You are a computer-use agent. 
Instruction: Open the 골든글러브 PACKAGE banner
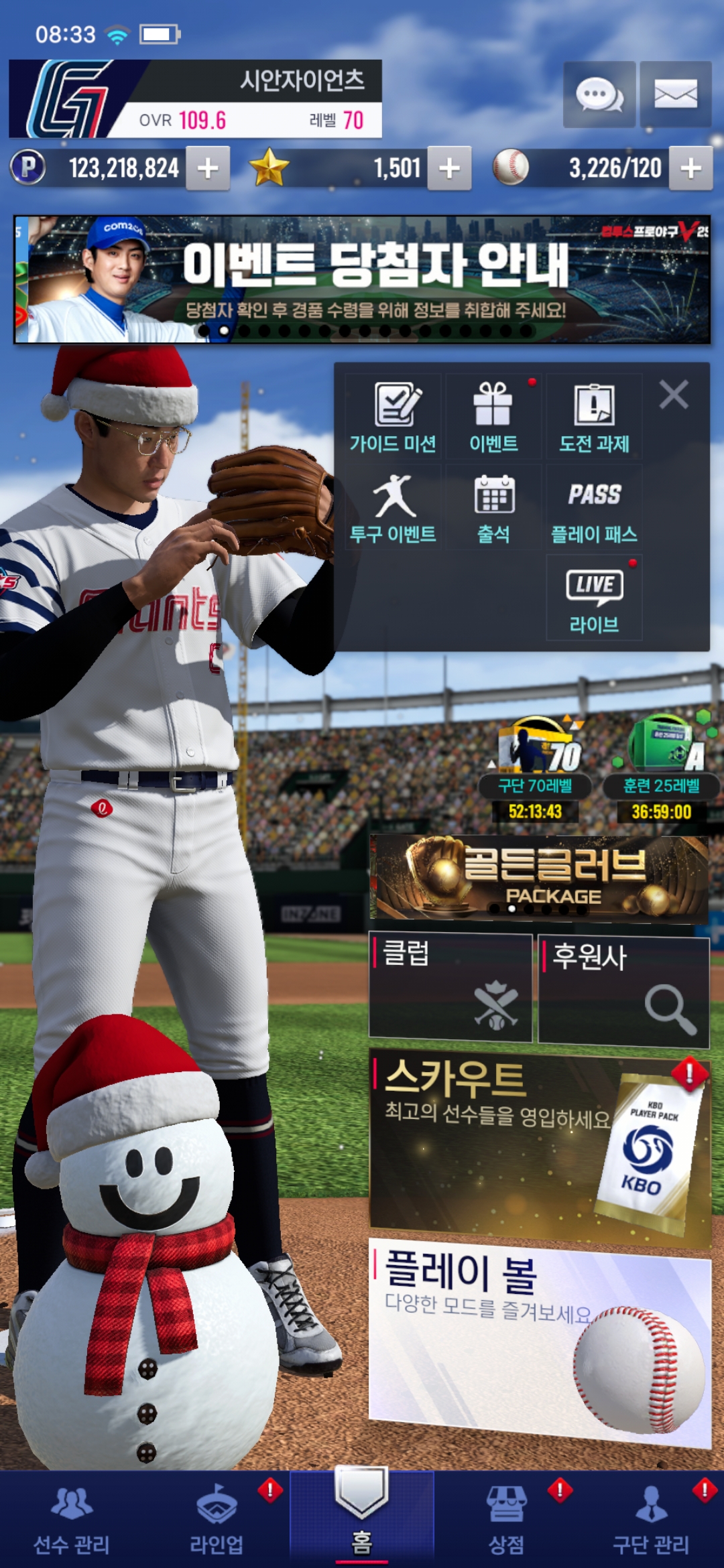[540, 878]
